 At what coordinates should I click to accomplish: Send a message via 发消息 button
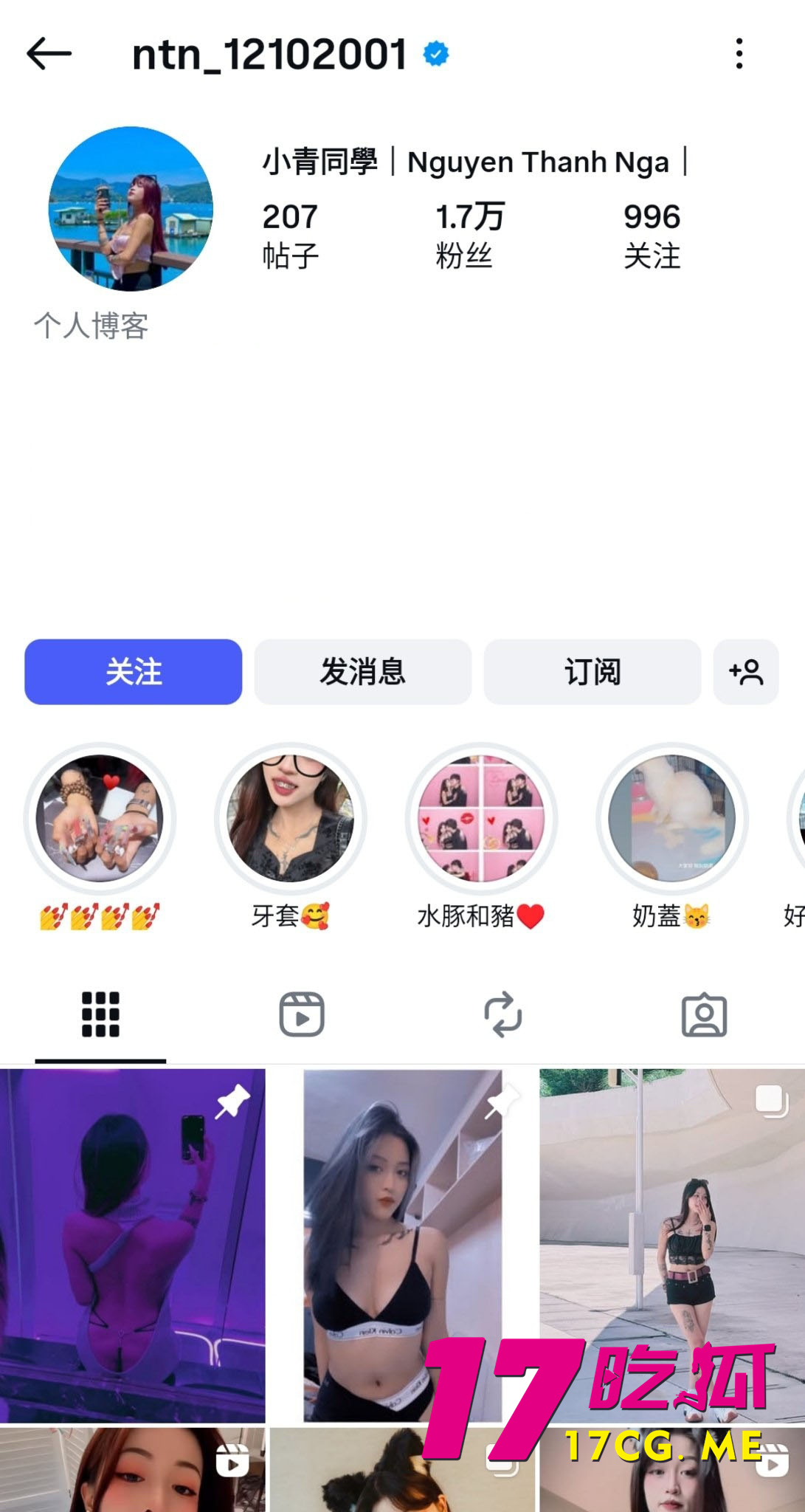(362, 672)
